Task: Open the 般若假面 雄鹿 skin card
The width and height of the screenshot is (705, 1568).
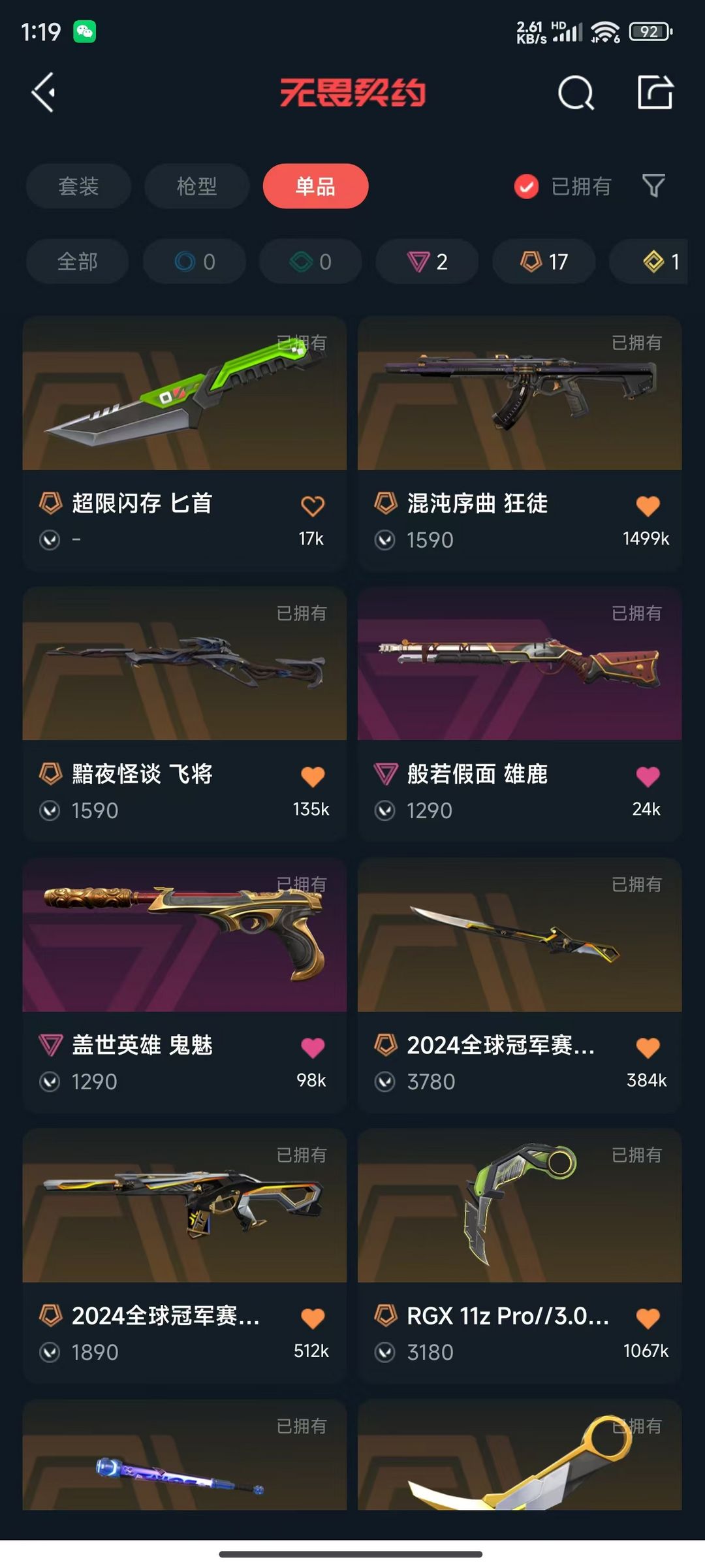Action: click(520, 714)
